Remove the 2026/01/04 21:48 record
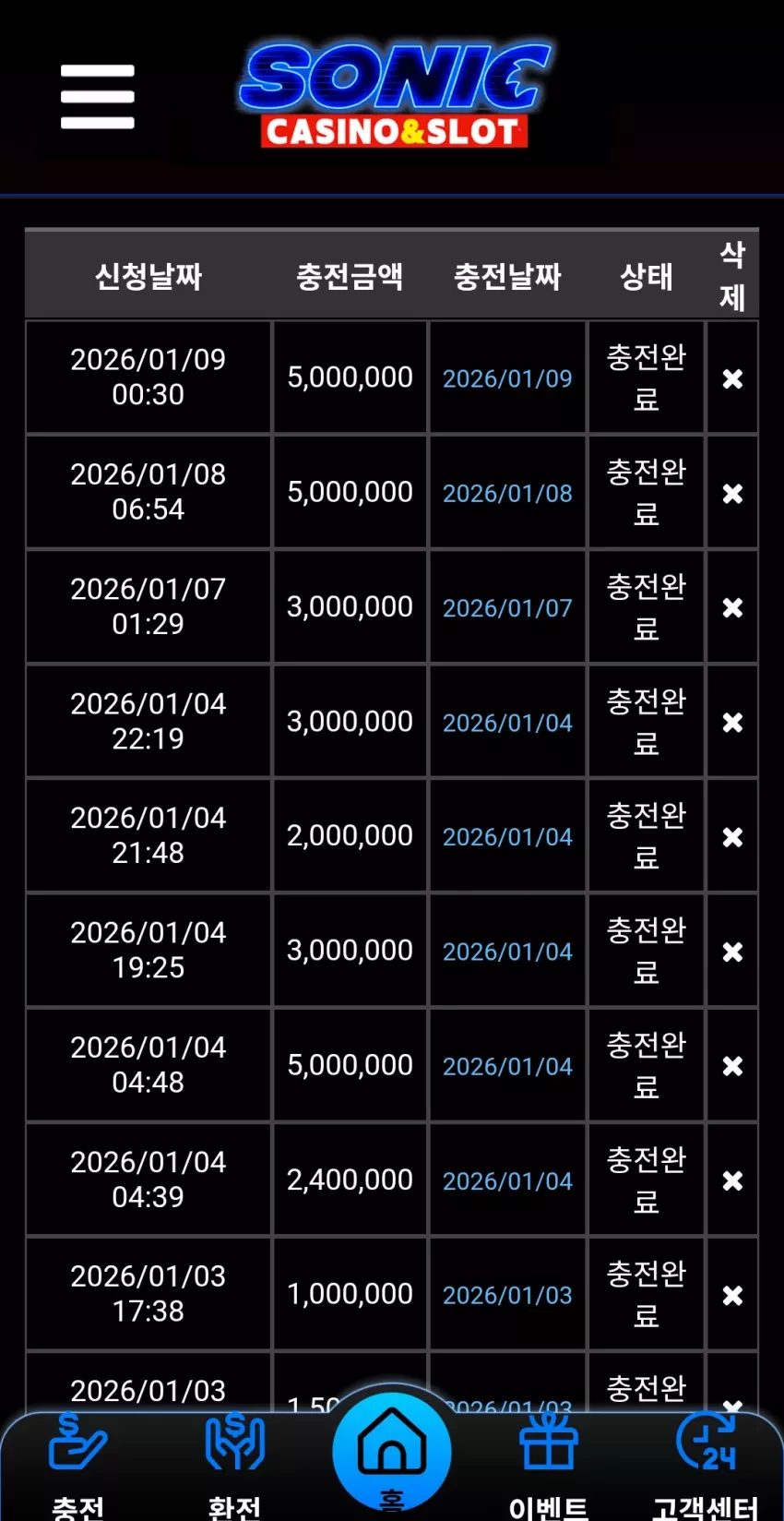The height and width of the screenshot is (1521, 784). pyautogui.click(x=732, y=837)
